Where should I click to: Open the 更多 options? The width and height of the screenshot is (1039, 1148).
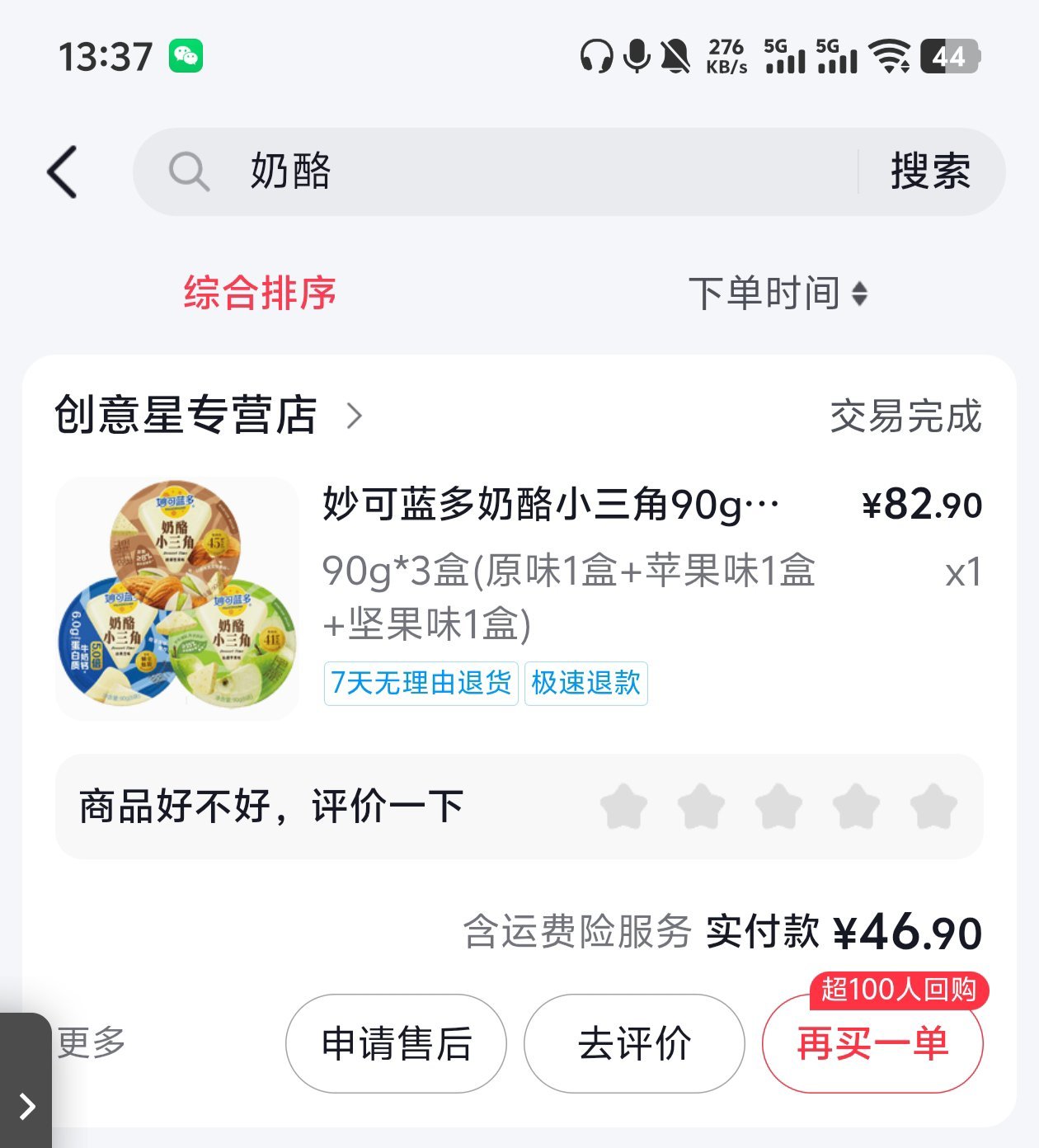click(x=92, y=1042)
